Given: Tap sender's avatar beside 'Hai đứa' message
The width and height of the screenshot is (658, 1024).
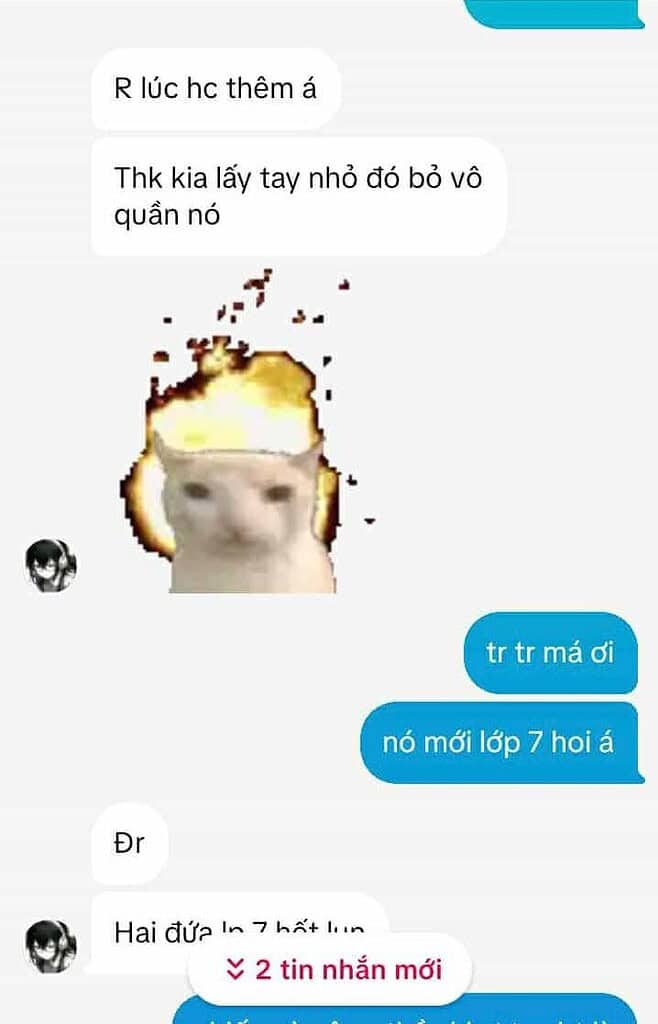Looking at the screenshot, I should point(50,946).
